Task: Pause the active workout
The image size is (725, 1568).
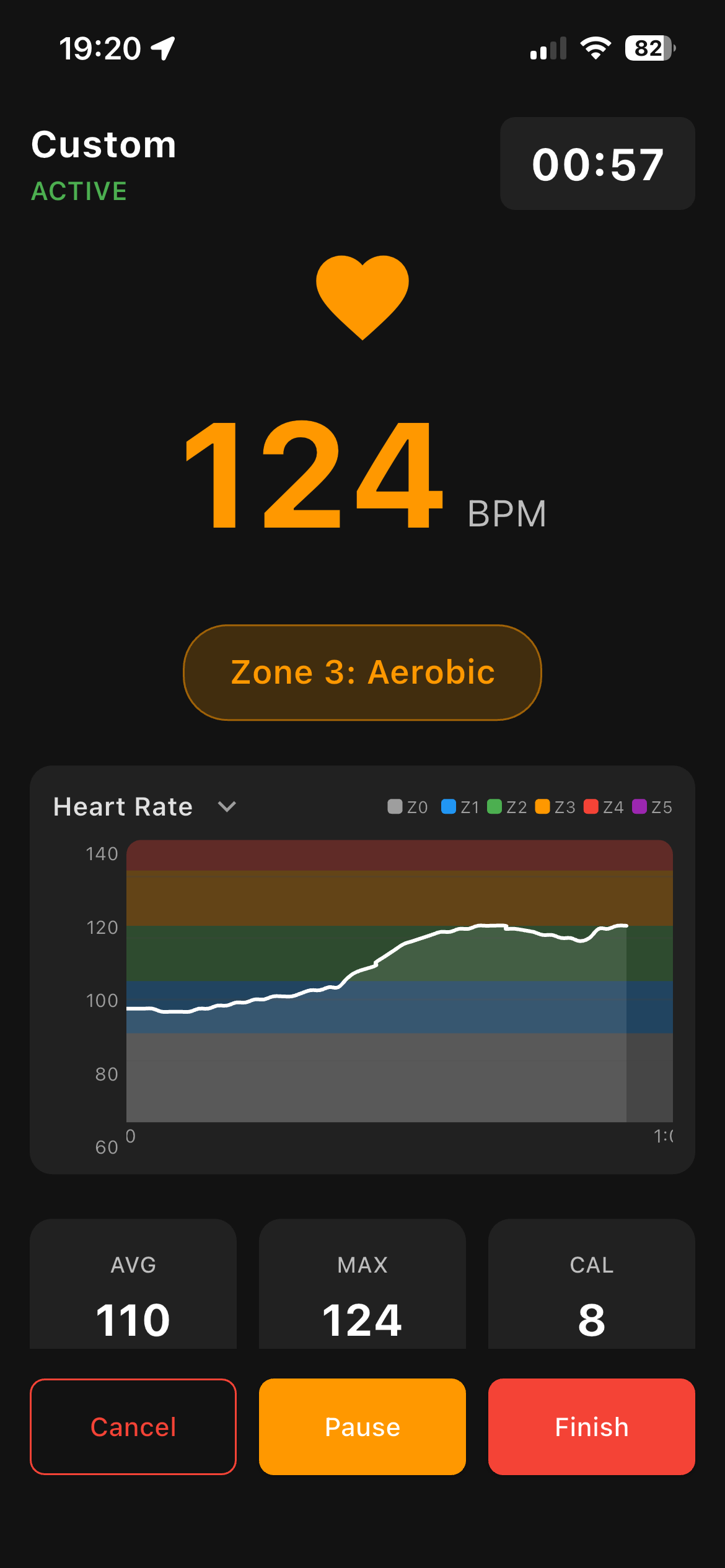Action: (362, 1426)
